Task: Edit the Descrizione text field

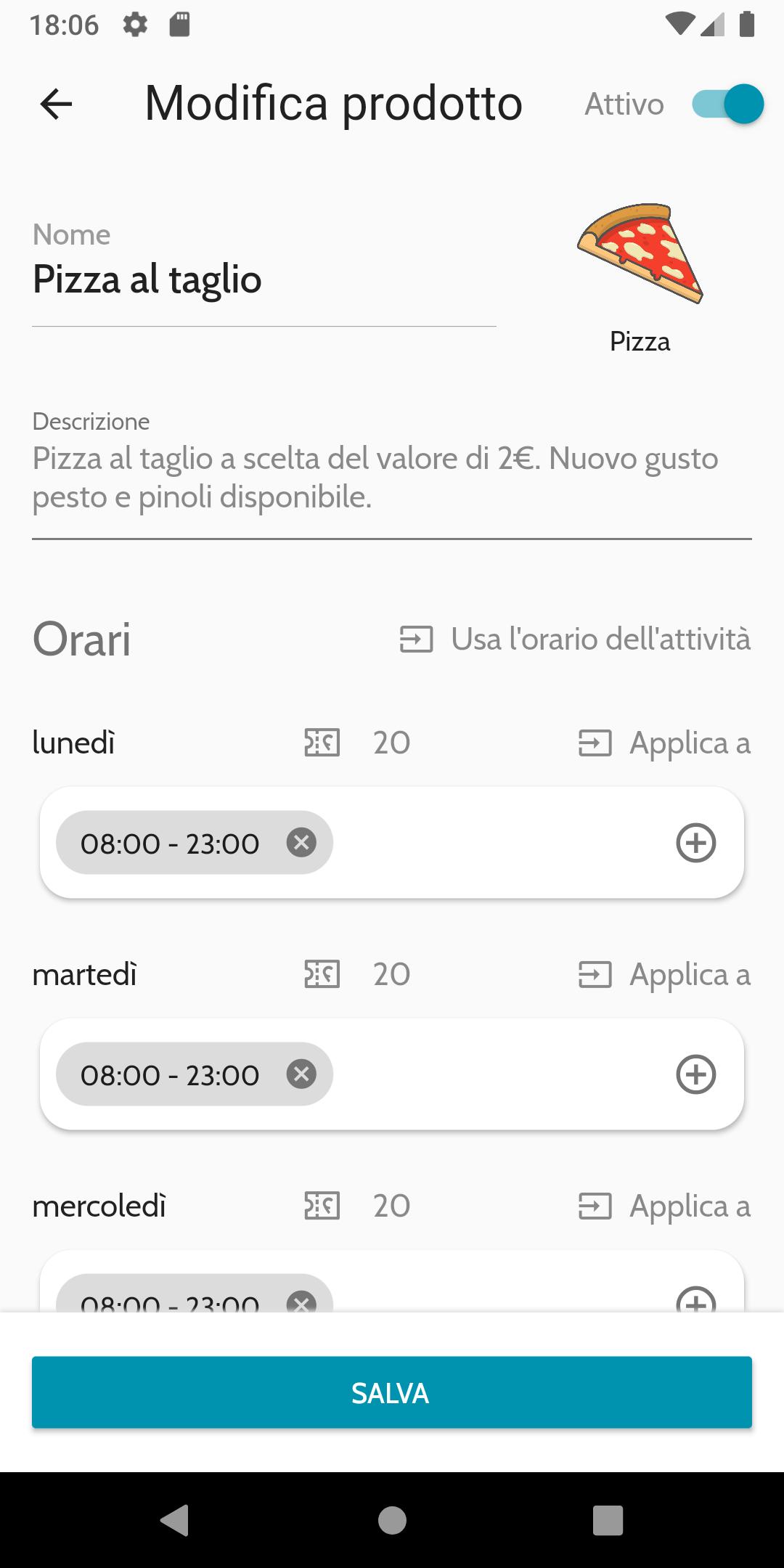Action: pos(392,477)
